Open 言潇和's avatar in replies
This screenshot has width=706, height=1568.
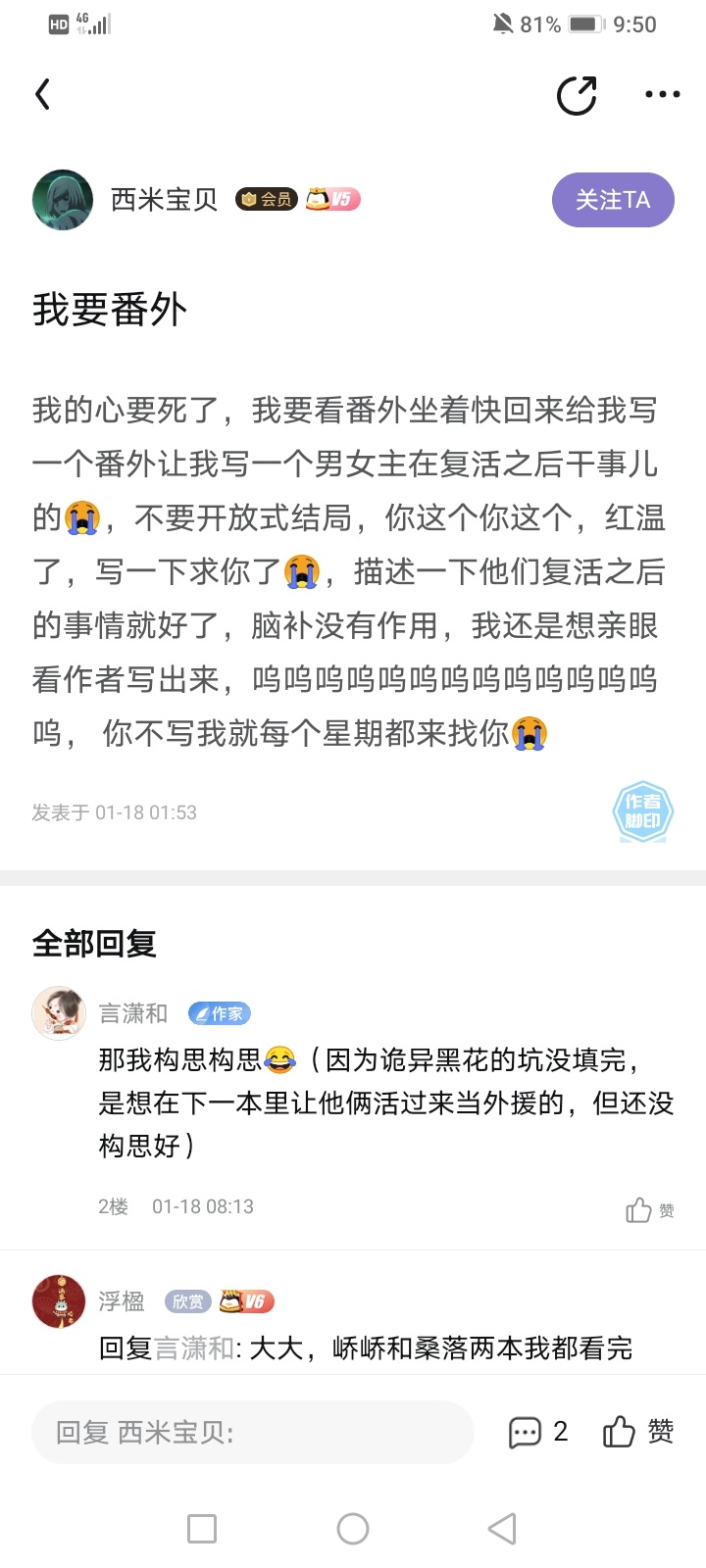click(59, 1013)
